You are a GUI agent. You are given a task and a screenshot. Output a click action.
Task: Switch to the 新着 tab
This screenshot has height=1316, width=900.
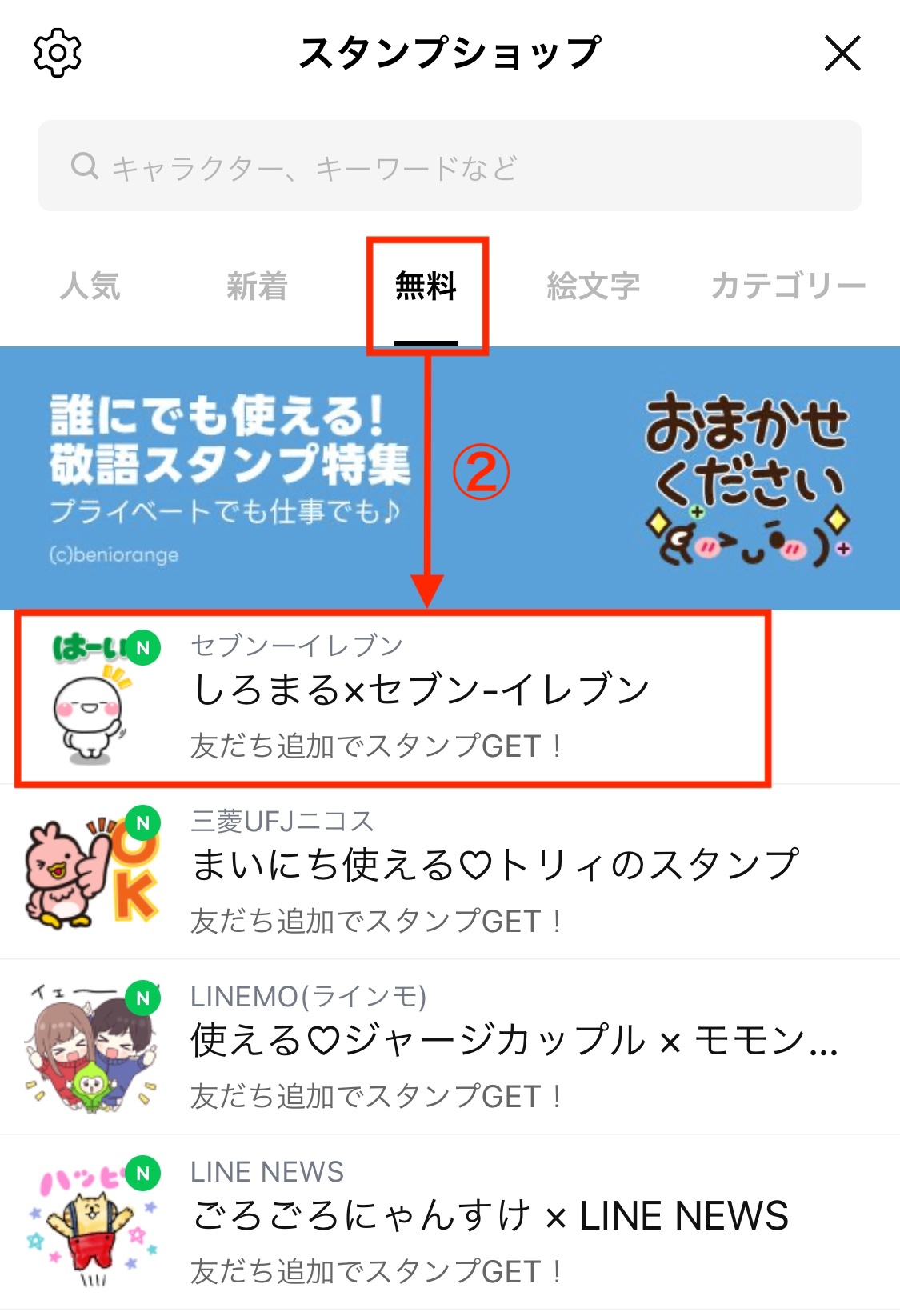click(x=257, y=286)
